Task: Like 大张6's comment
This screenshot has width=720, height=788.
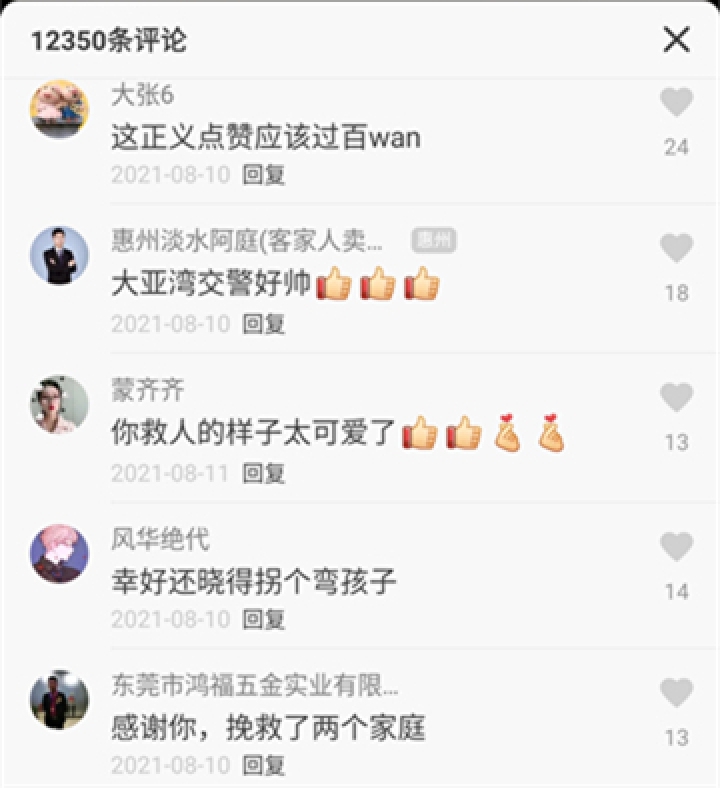Action: pyautogui.click(x=677, y=103)
